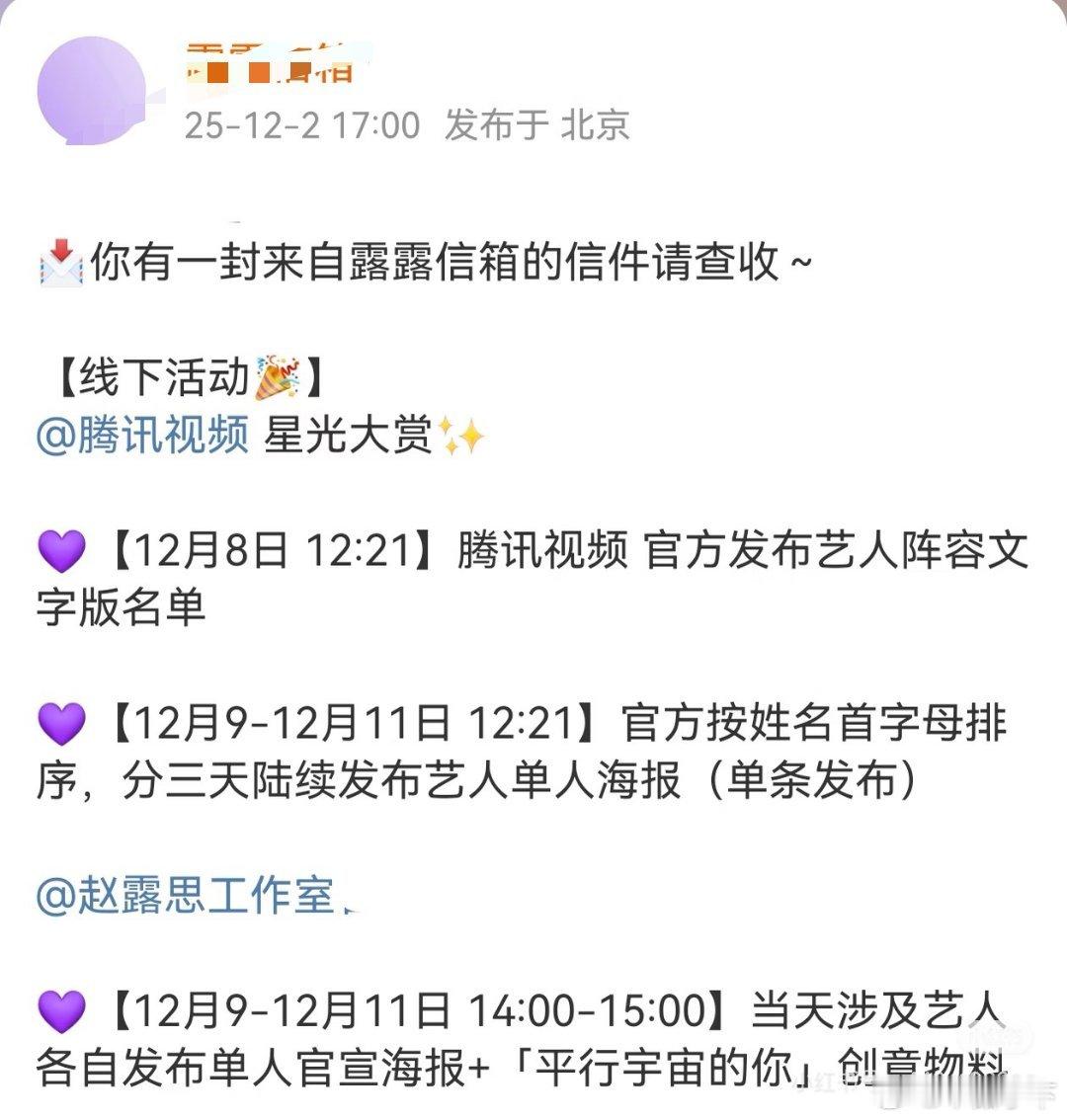1067x1120 pixels.
Task: Click the purple heart before 12月9-12月11日 12:21 entry
Action: pyautogui.click(x=61, y=725)
